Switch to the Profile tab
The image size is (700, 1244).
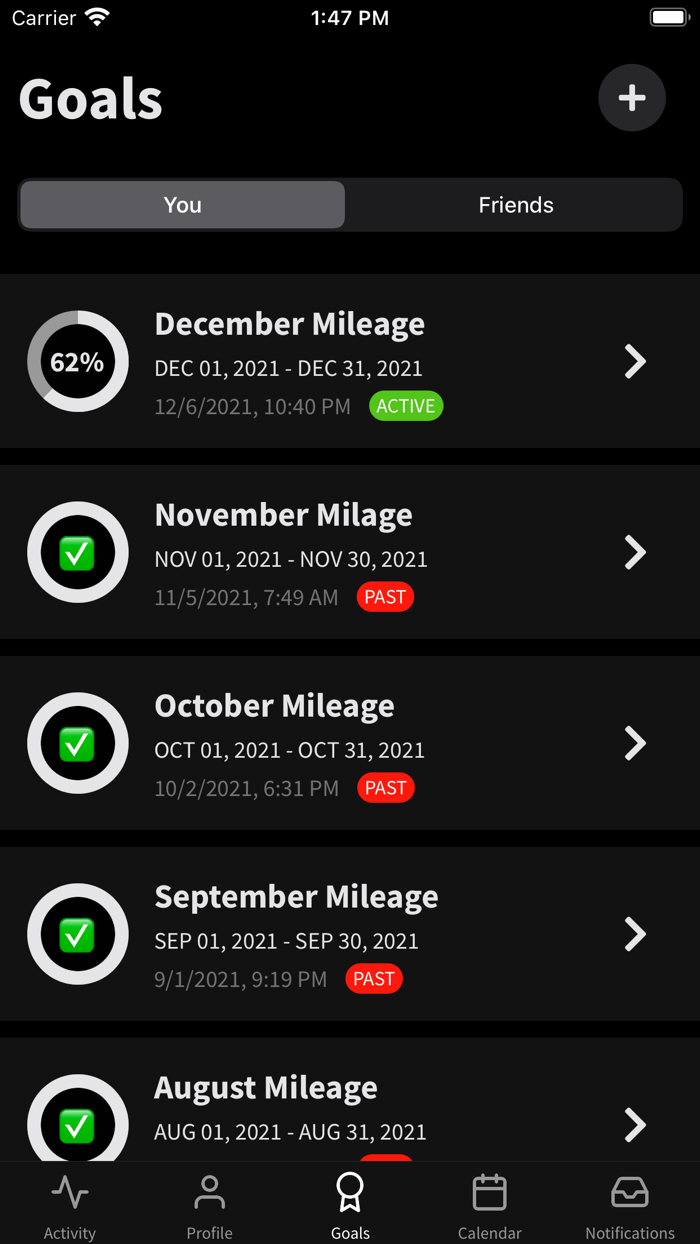210,1205
